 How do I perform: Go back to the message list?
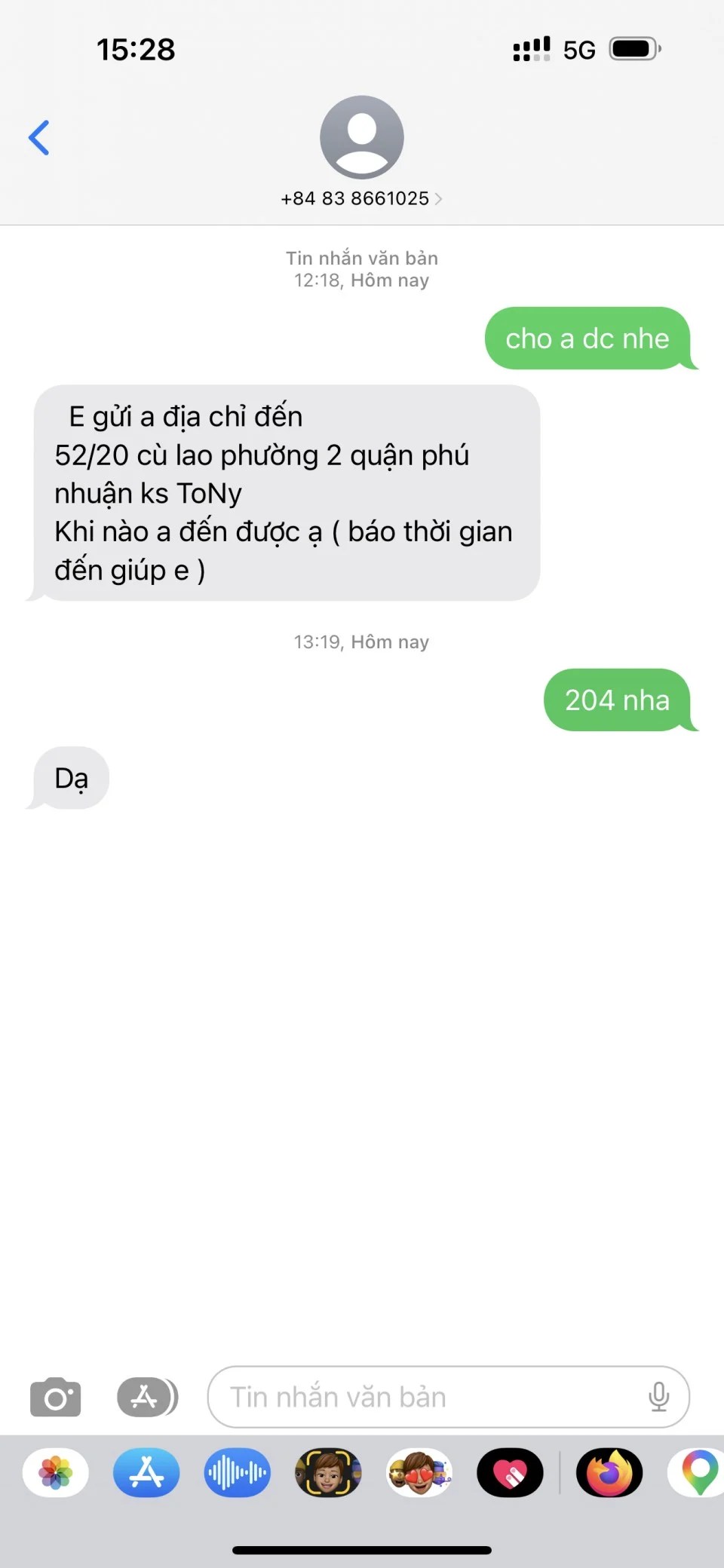[39, 138]
